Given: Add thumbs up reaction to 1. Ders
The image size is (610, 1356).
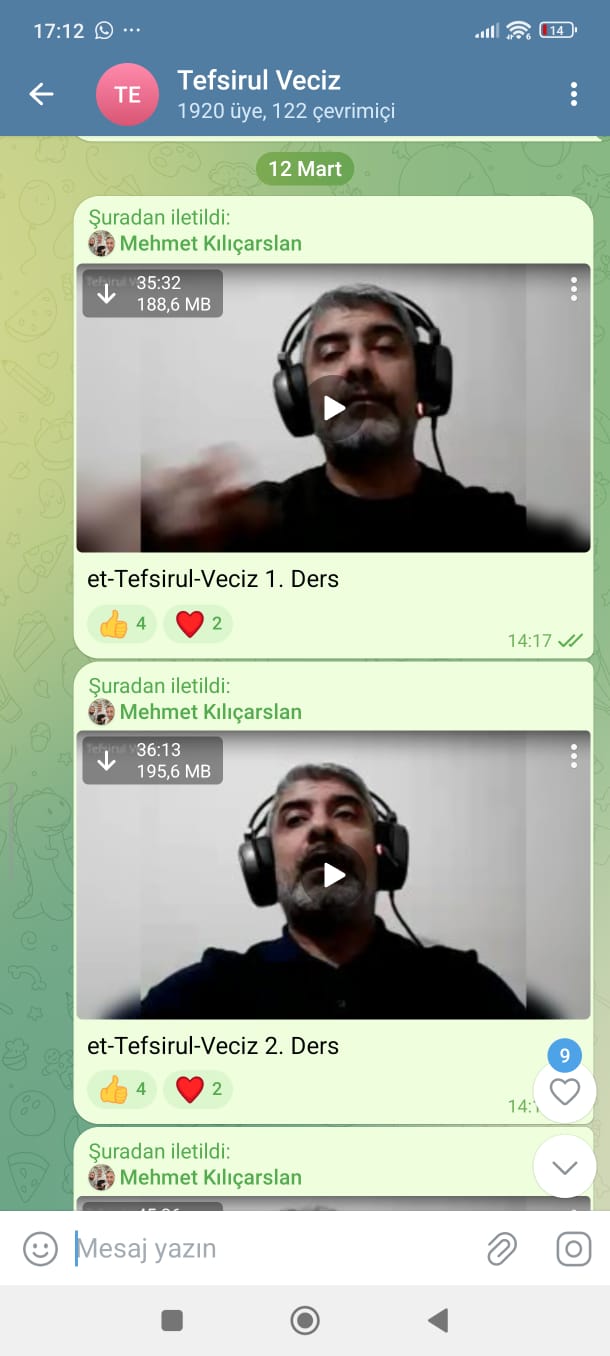Looking at the screenshot, I should (122, 625).
